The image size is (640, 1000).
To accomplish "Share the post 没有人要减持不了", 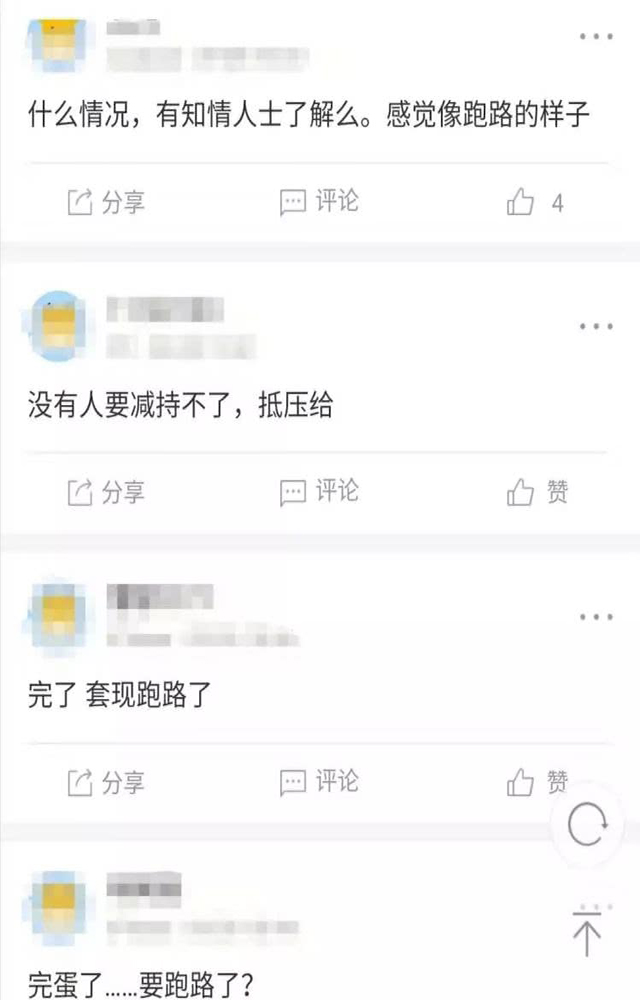I will [x=105, y=492].
